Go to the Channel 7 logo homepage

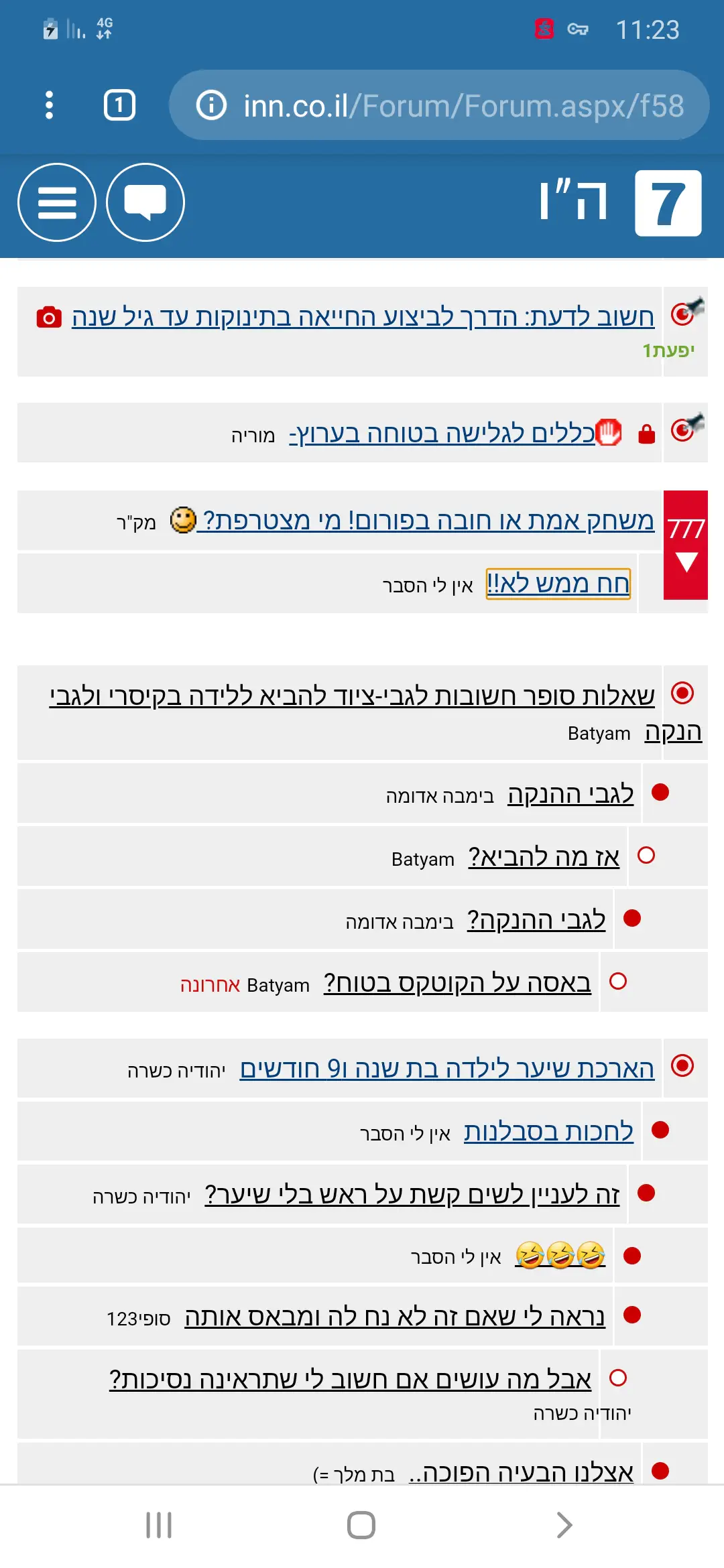(x=668, y=202)
